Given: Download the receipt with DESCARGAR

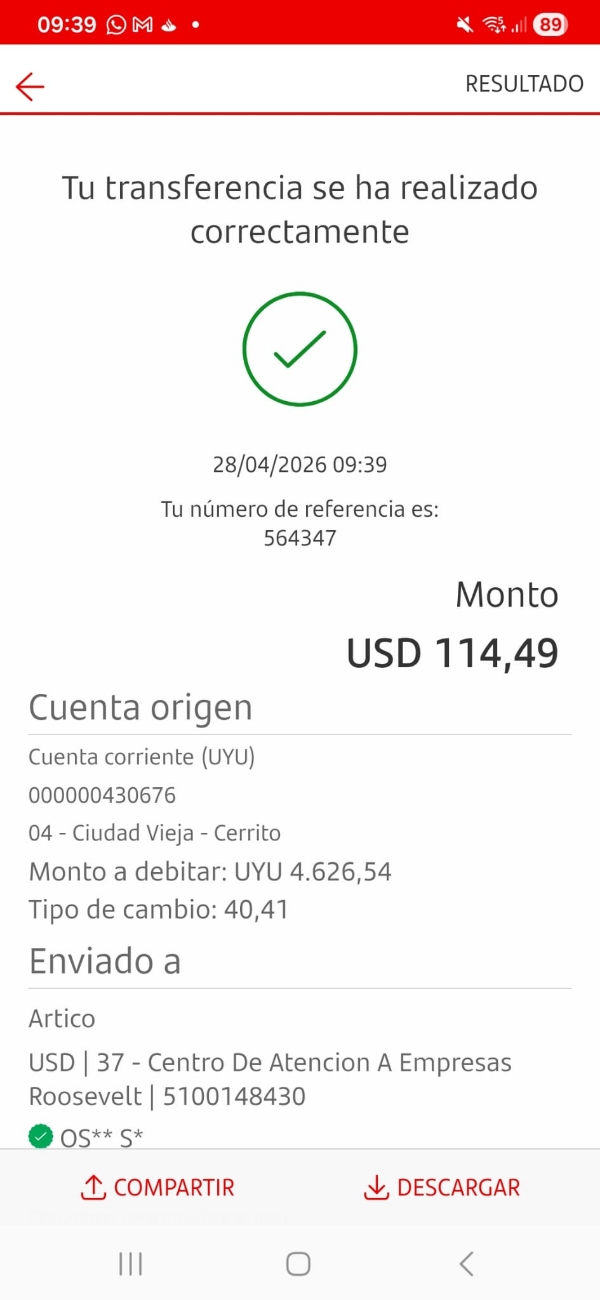Looking at the screenshot, I should [x=441, y=1187].
